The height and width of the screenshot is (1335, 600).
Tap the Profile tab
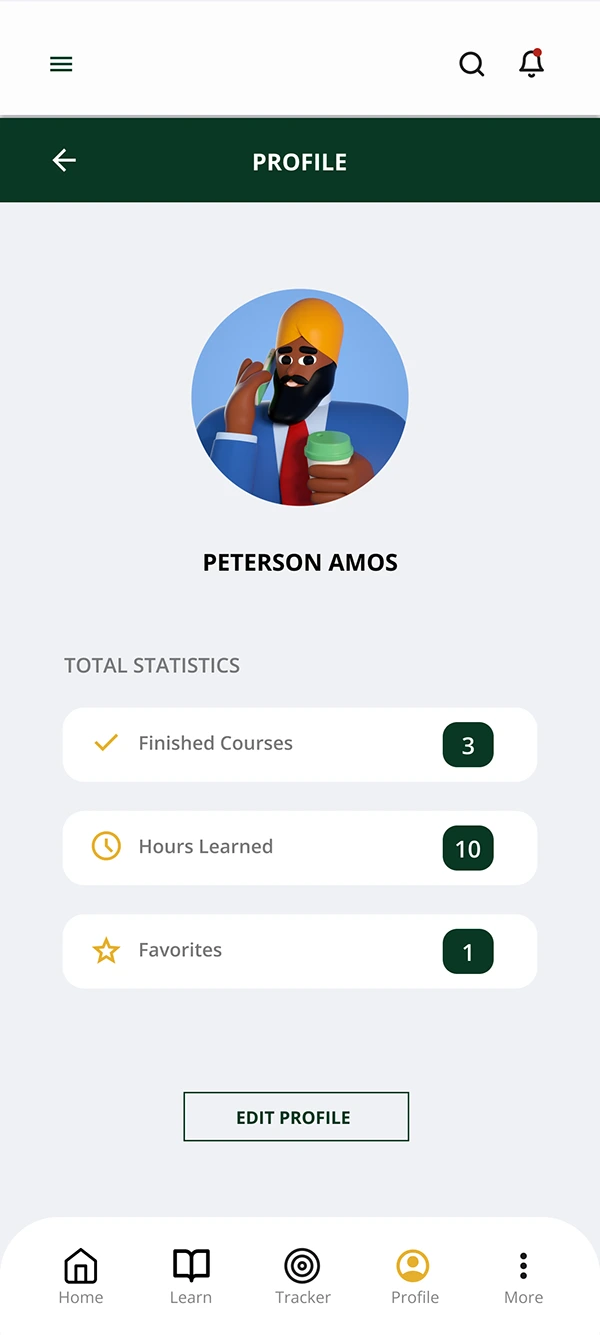tap(414, 1277)
